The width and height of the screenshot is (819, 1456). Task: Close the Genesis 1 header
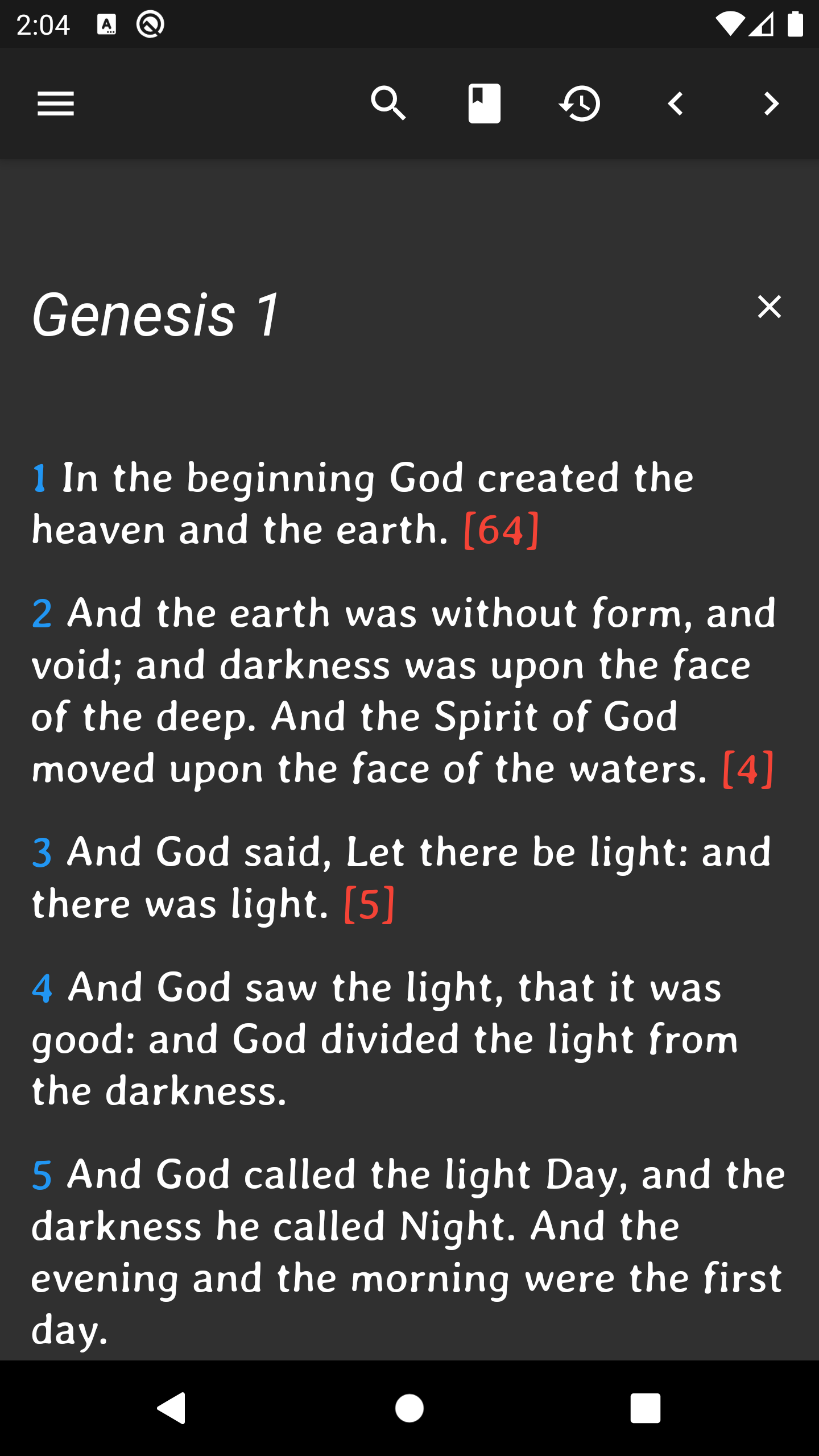(x=769, y=307)
